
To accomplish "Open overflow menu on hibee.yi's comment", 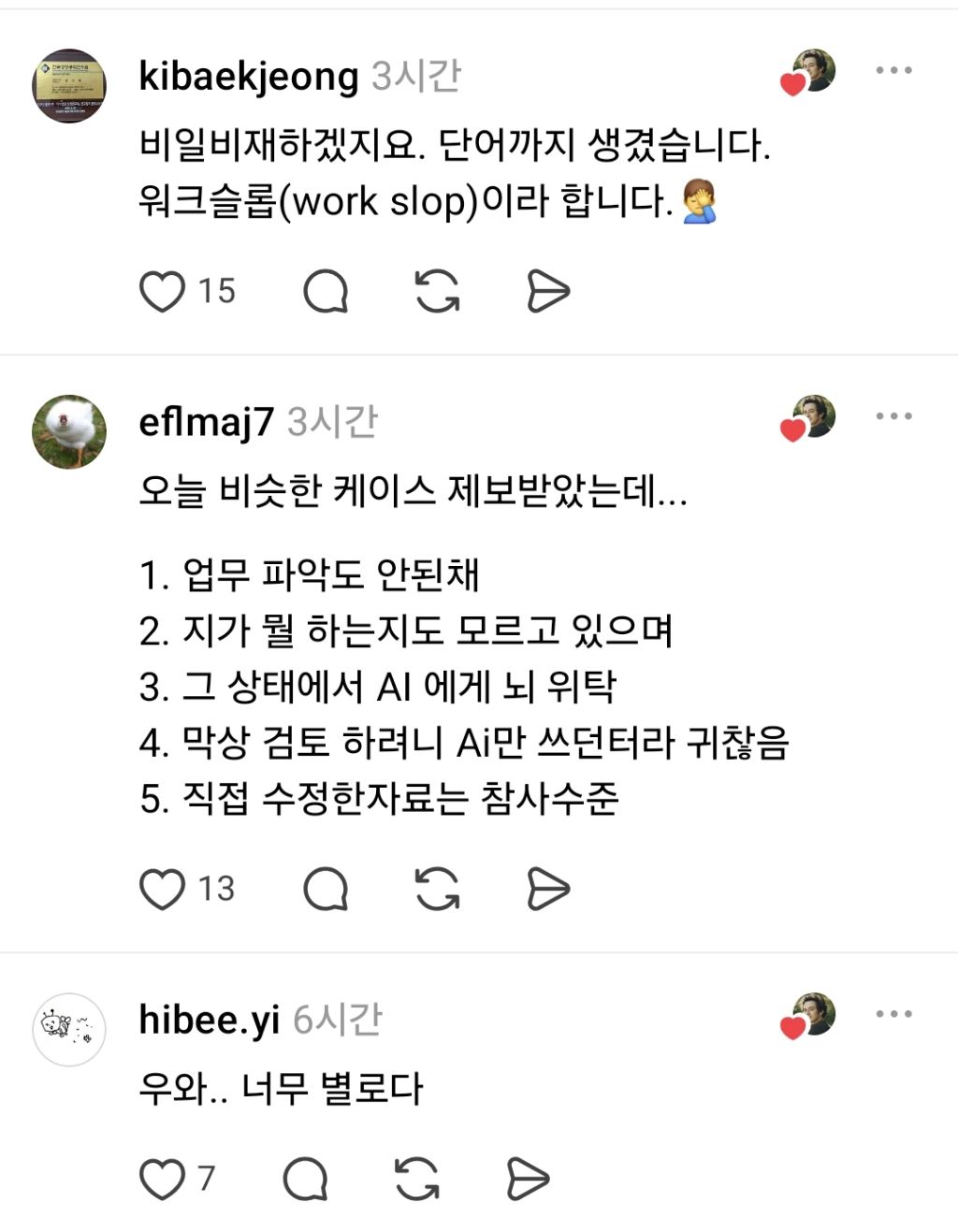I will click(893, 1014).
